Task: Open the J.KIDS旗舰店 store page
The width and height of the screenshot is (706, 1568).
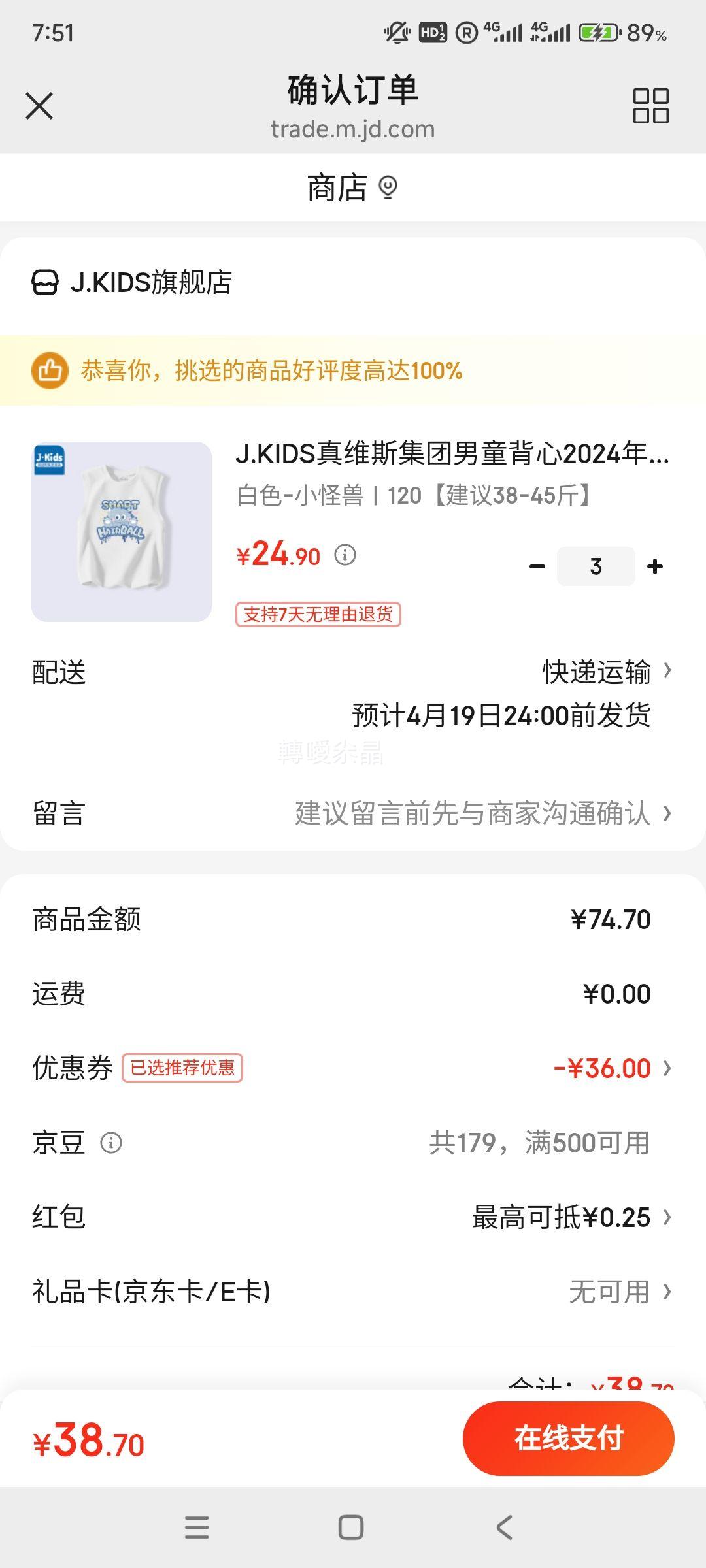Action: coord(150,283)
